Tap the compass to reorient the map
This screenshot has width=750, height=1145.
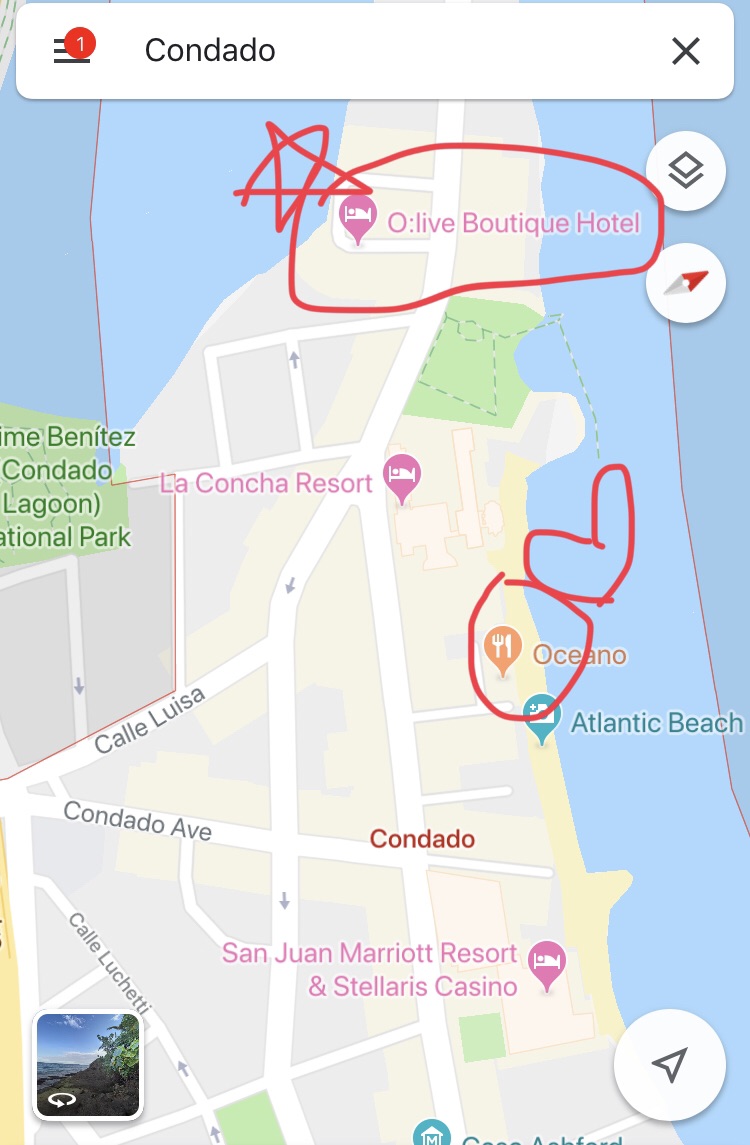[685, 283]
